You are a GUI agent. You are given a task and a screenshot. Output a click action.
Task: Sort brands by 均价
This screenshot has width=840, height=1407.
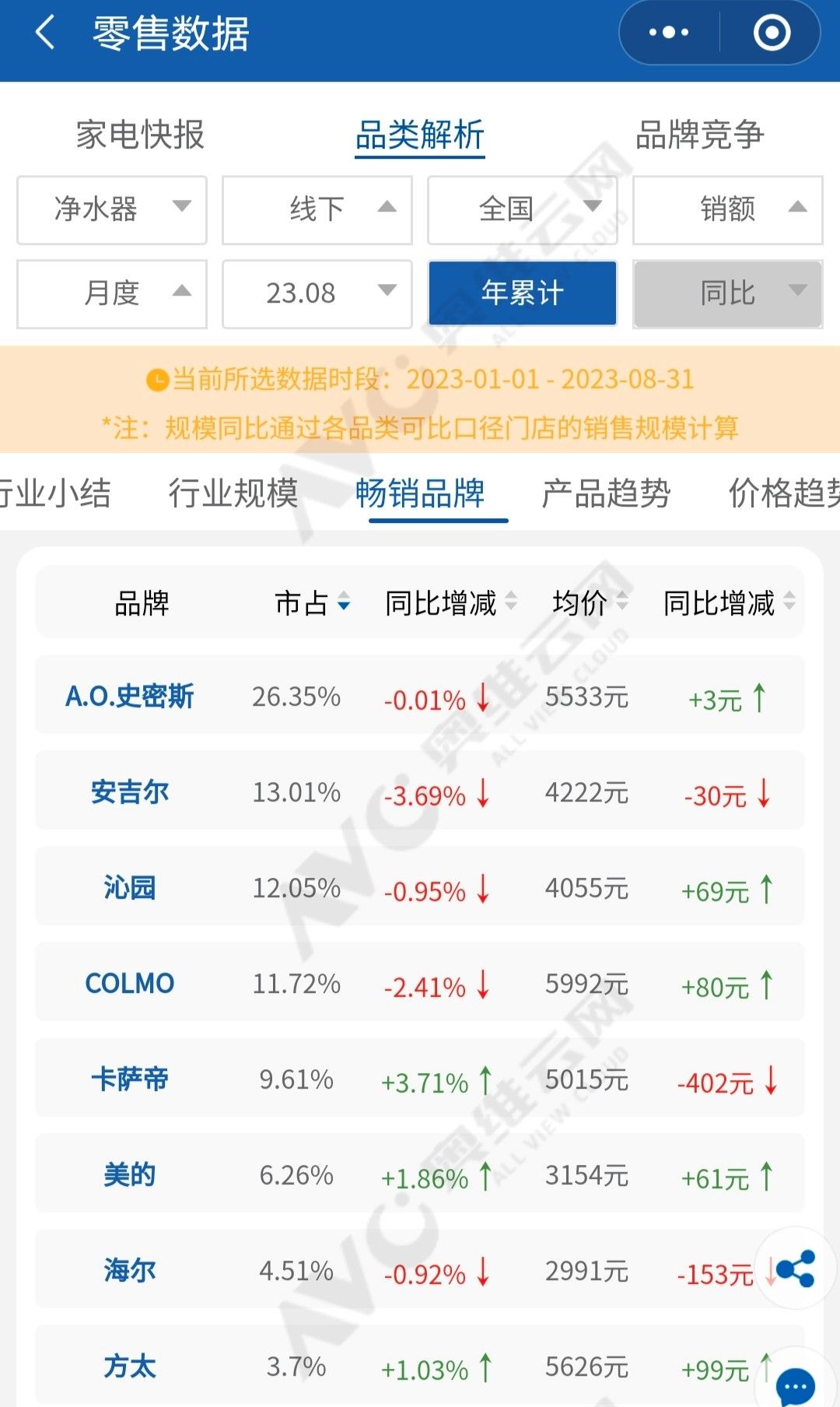[589, 603]
